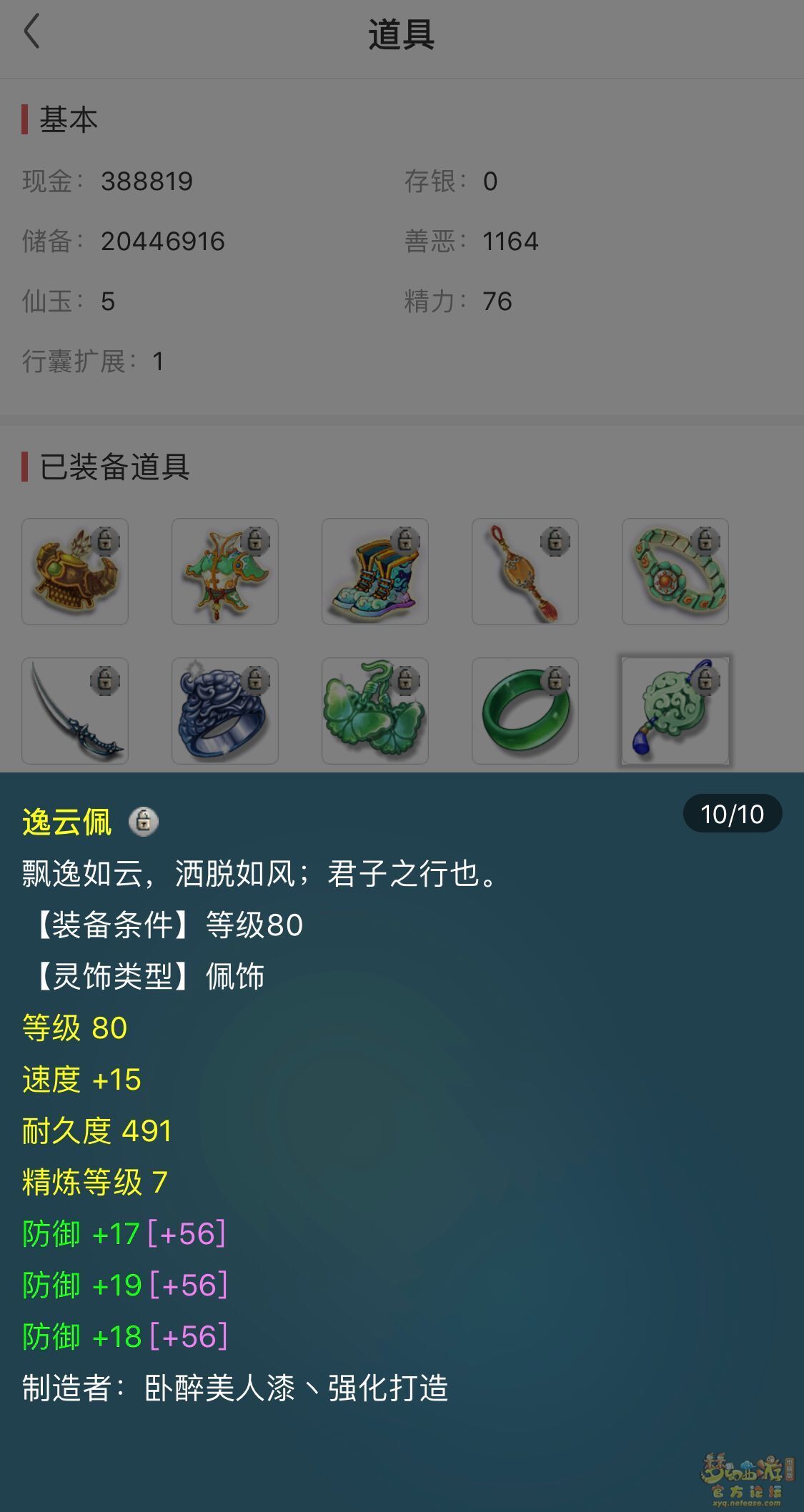Tap the selected 逸云佩 jade pendant item
This screenshot has height=1512, width=804.
coord(675,711)
